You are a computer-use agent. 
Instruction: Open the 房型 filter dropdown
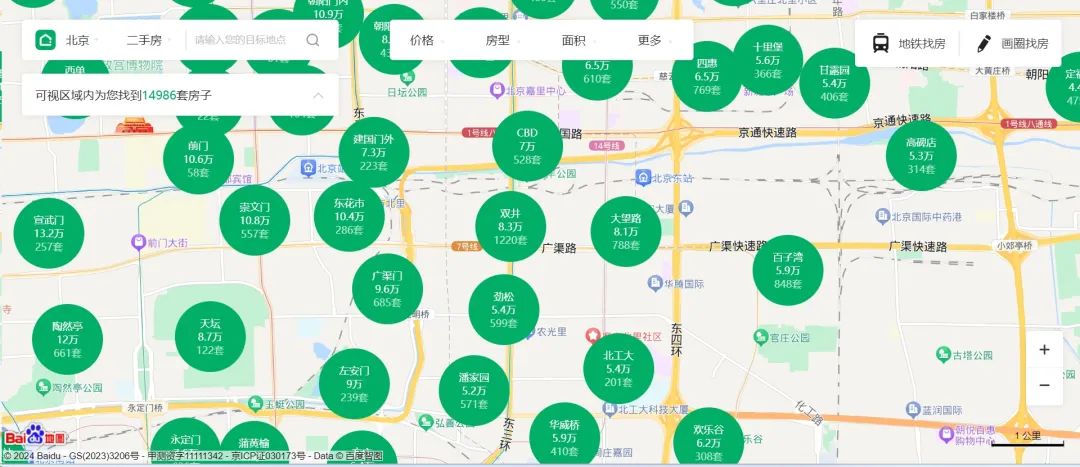pyautogui.click(x=503, y=40)
